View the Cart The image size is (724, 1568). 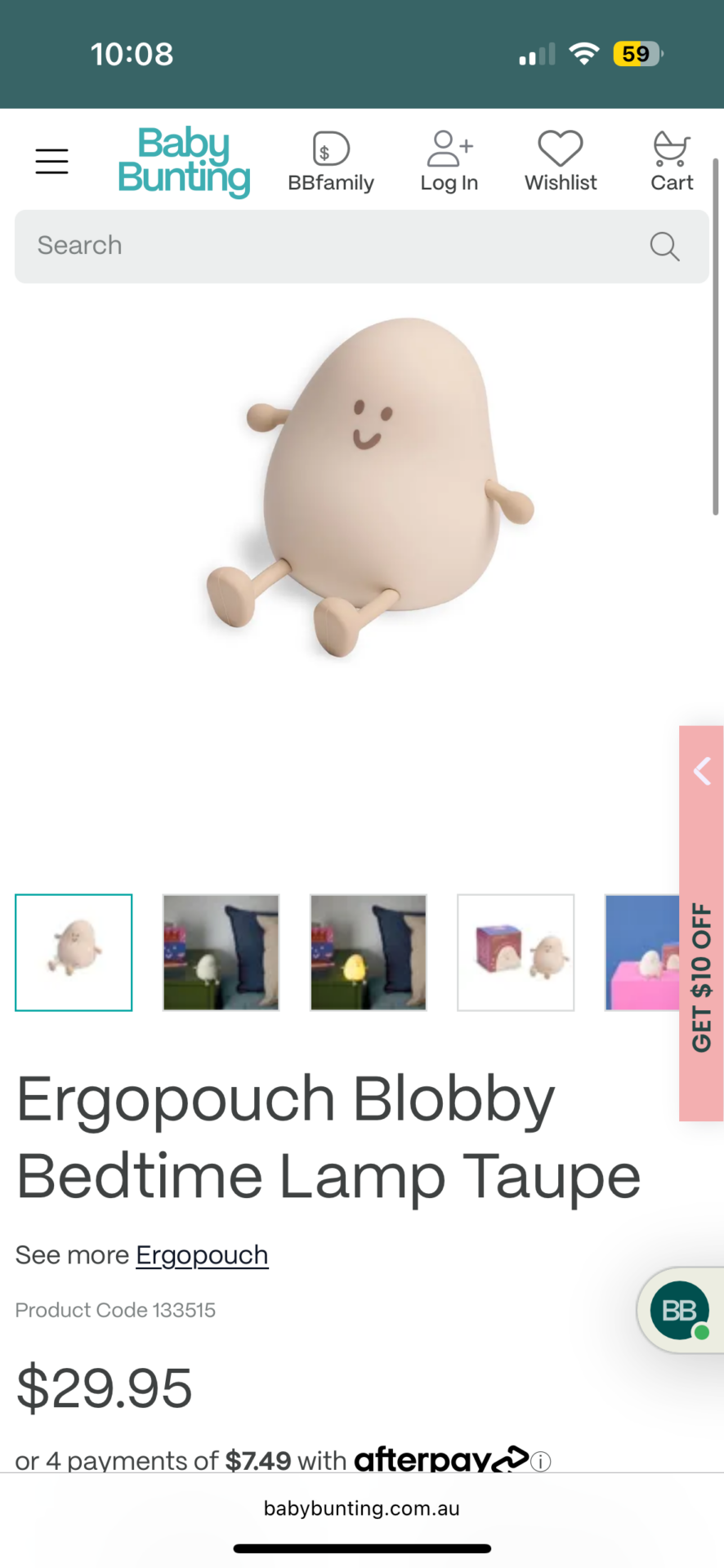coord(672,162)
